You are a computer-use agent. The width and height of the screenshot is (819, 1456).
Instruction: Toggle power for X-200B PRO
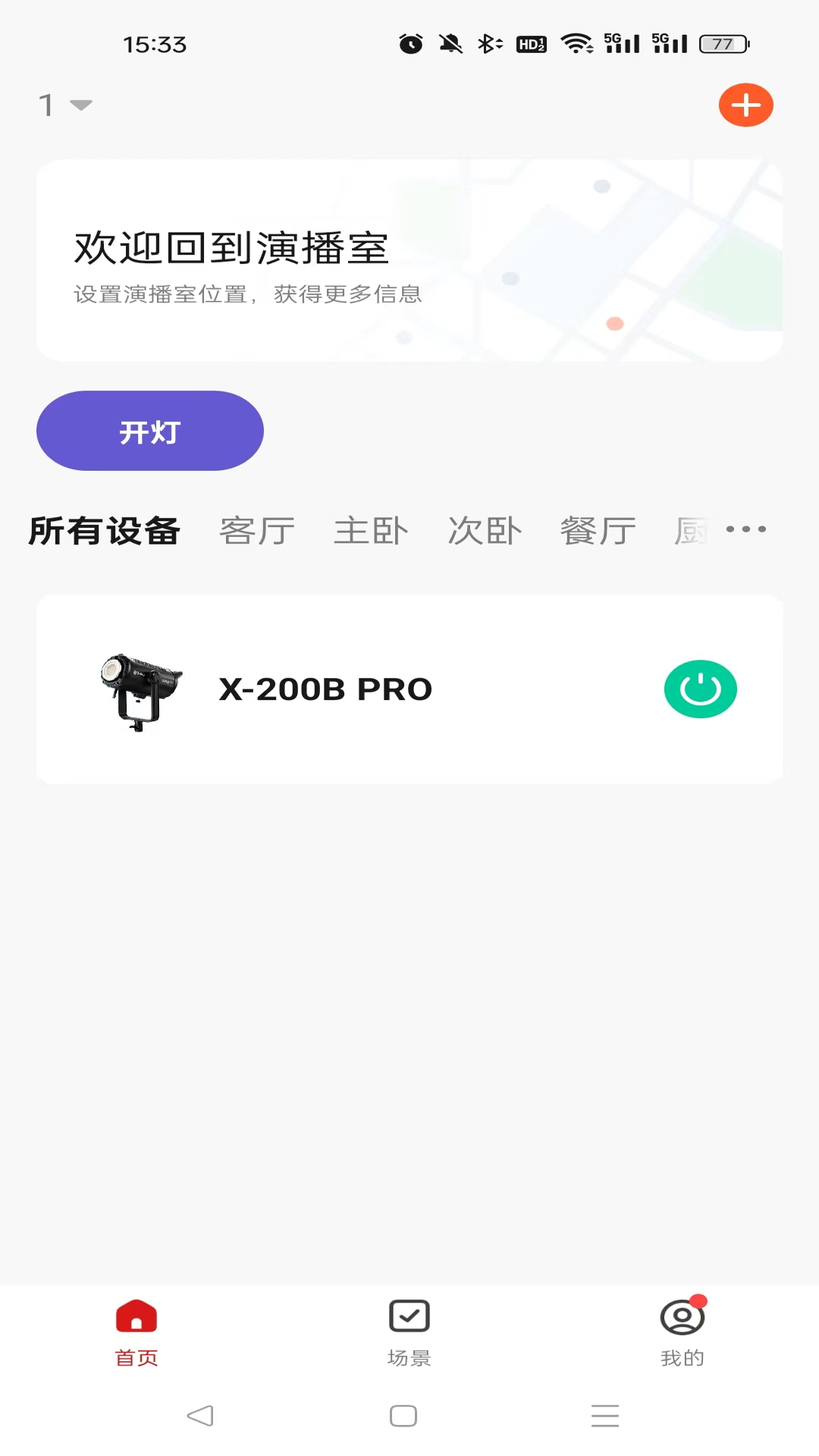click(x=700, y=689)
